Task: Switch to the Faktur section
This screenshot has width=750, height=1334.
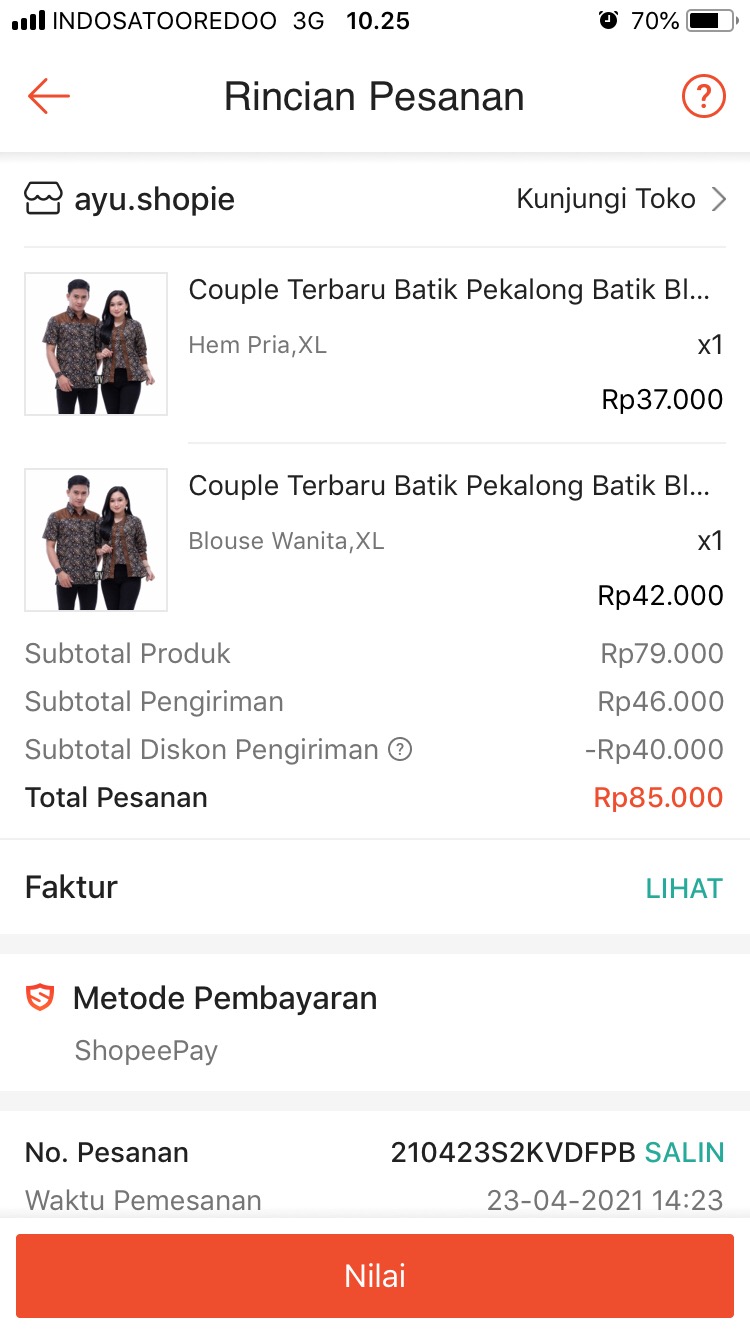Action: (x=71, y=887)
